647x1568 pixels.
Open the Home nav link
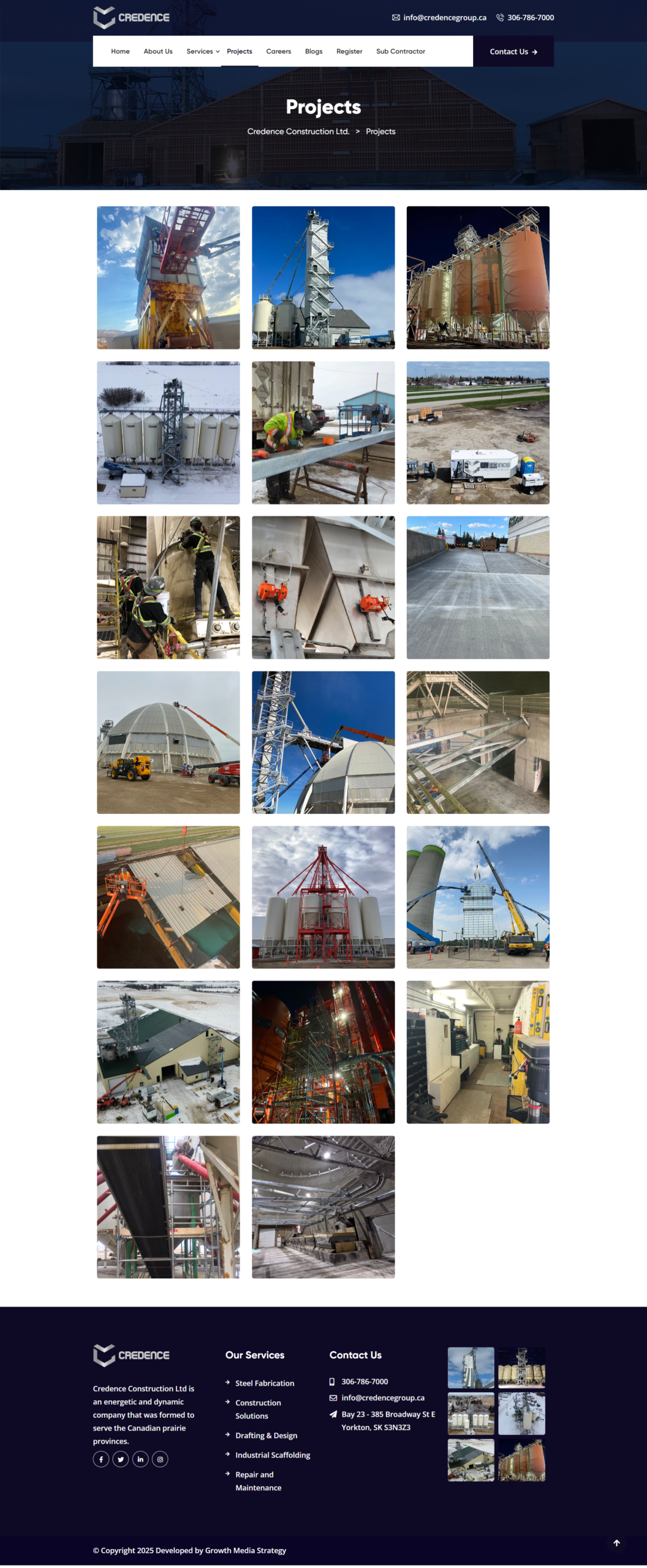point(120,51)
